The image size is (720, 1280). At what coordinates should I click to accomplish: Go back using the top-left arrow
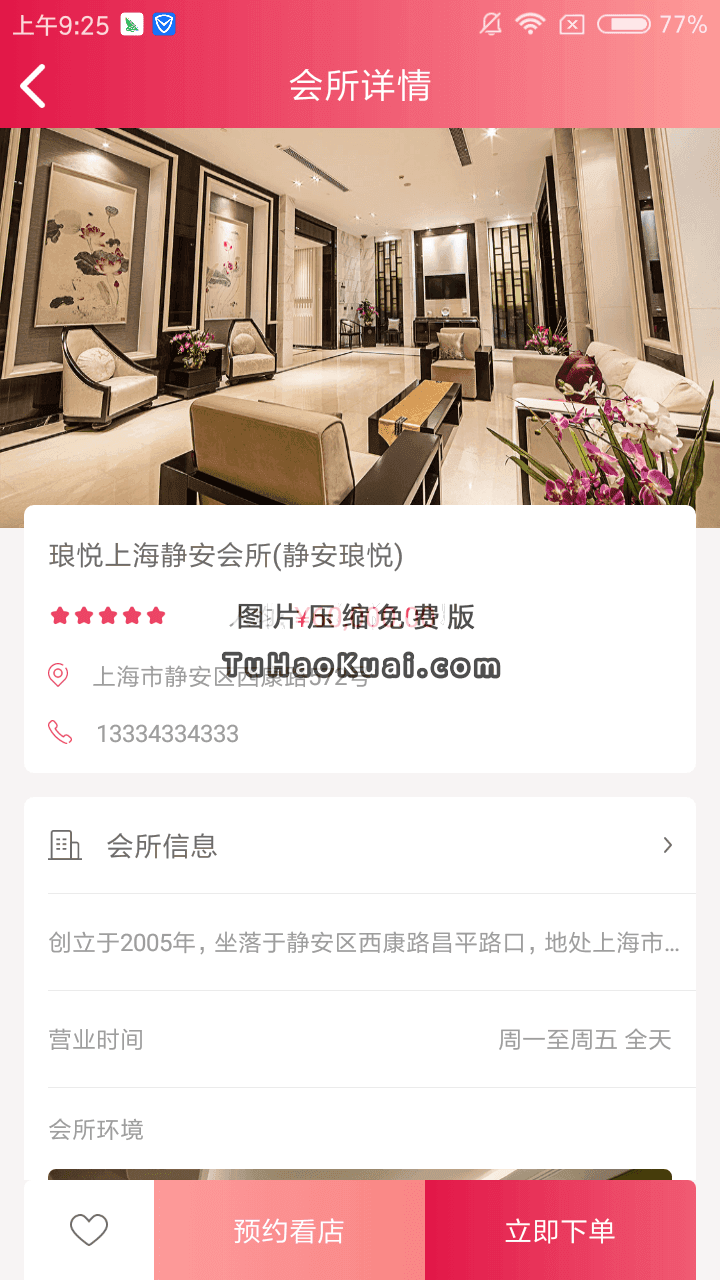(x=33, y=86)
